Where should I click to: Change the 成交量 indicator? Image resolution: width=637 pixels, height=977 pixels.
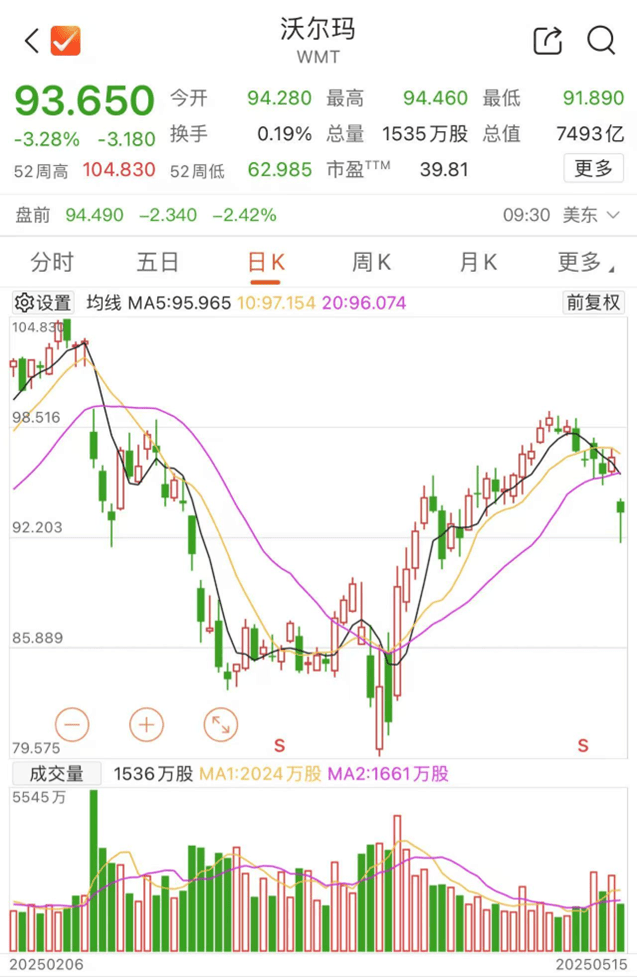[x=55, y=774]
